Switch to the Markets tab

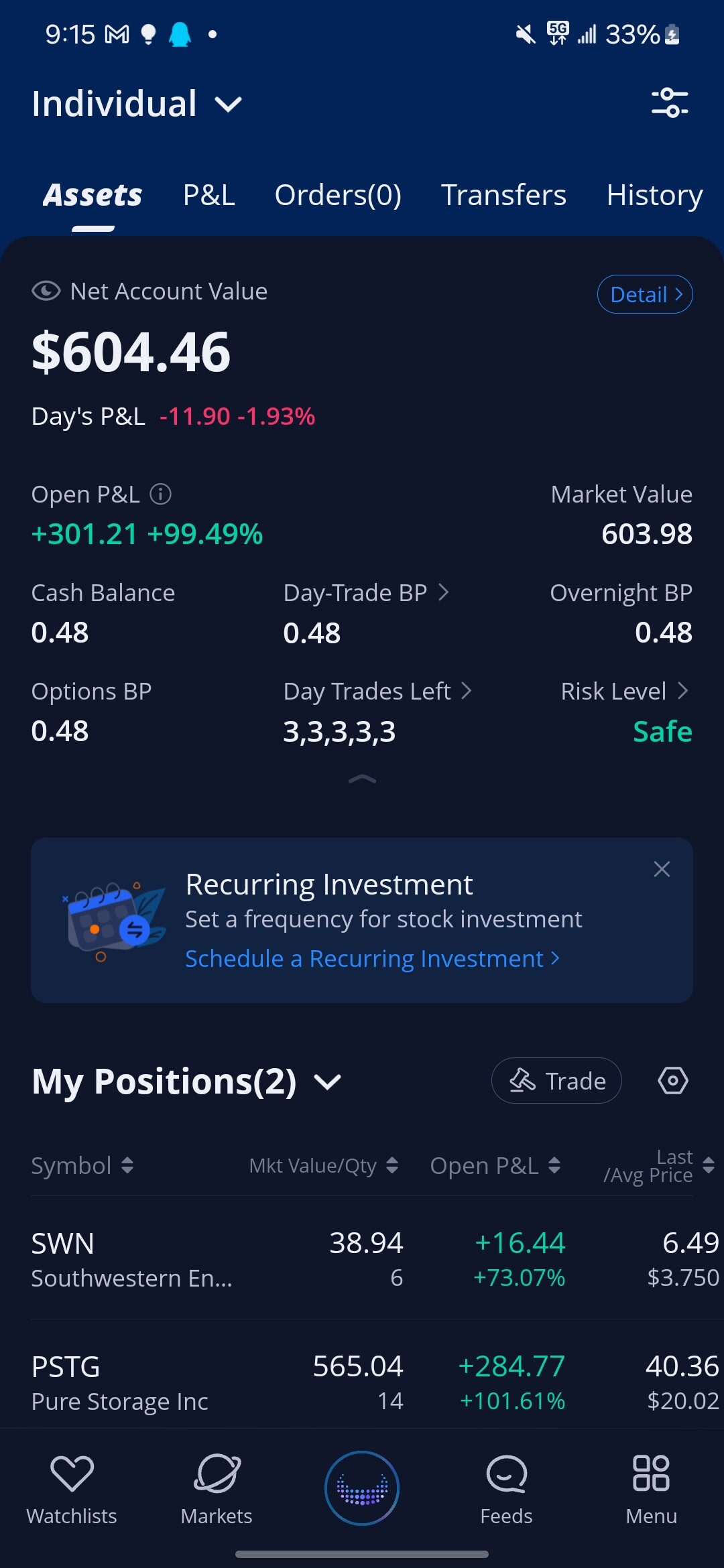217,1488
